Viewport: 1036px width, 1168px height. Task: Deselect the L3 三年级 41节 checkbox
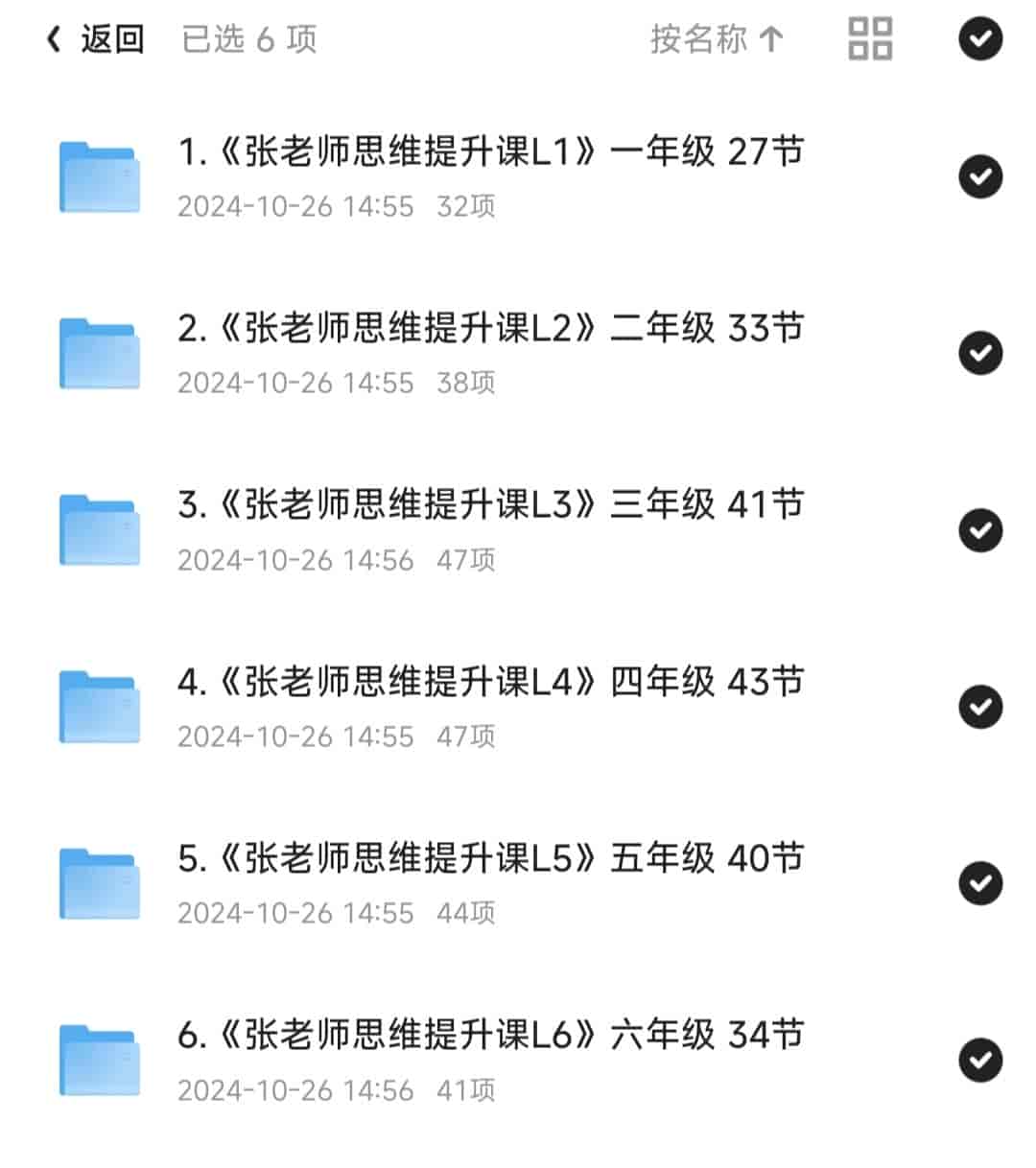click(980, 531)
